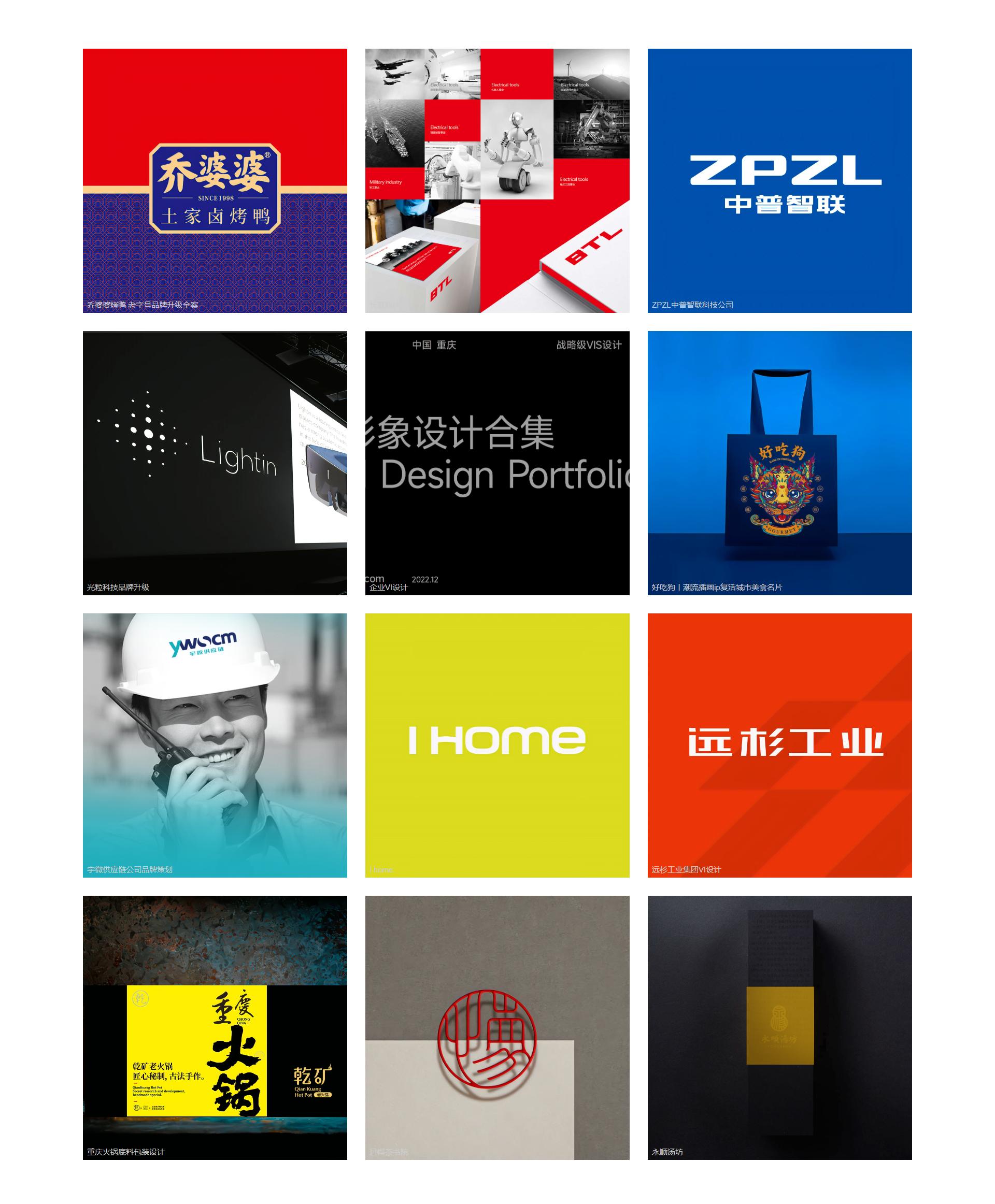Open the 光粒科技品牌升级 Lightin tile
Screen dimensions: 995x1204
pyautogui.click(x=215, y=463)
